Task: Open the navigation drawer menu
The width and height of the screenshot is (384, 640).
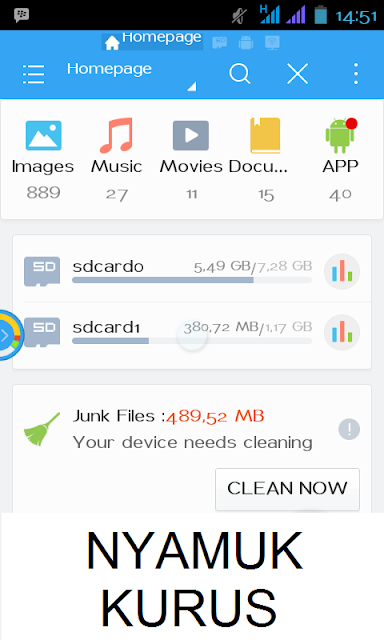Action: click(x=33, y=74)
